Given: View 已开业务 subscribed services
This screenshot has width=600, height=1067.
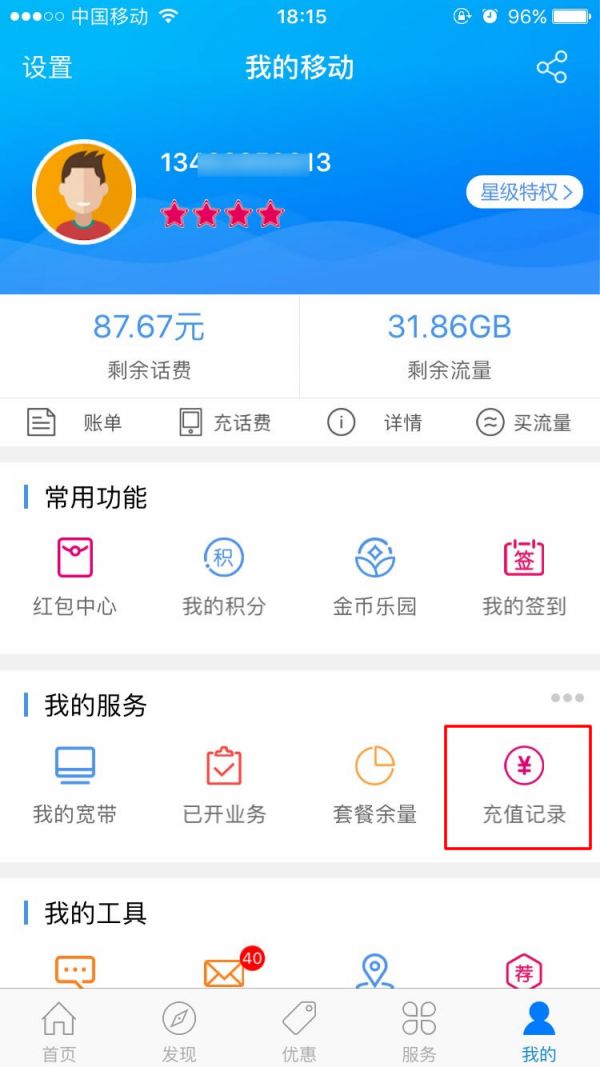Looking at the screenshot, I should [x=224, y=785].
